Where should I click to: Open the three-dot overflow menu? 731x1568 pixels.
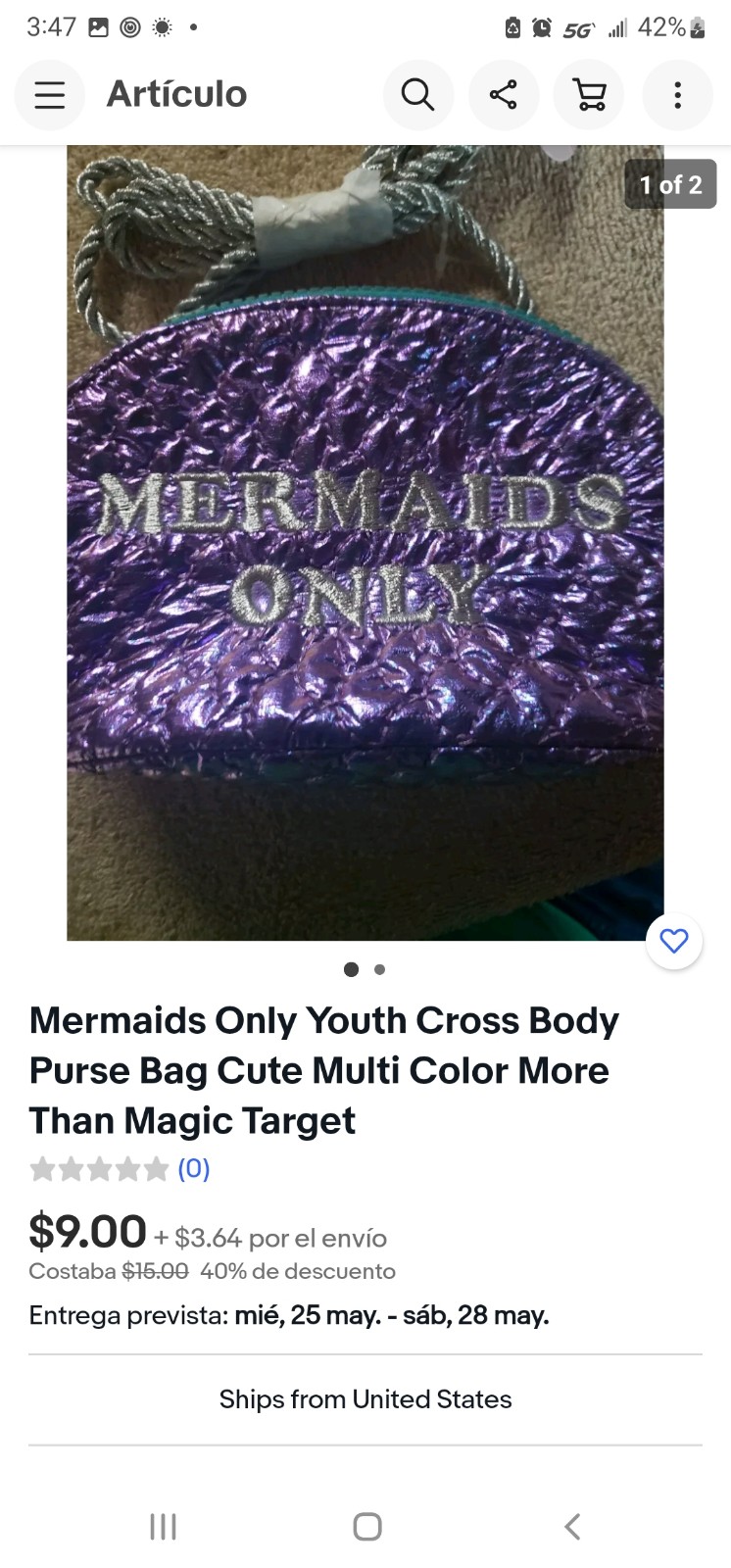pos(677,95)
